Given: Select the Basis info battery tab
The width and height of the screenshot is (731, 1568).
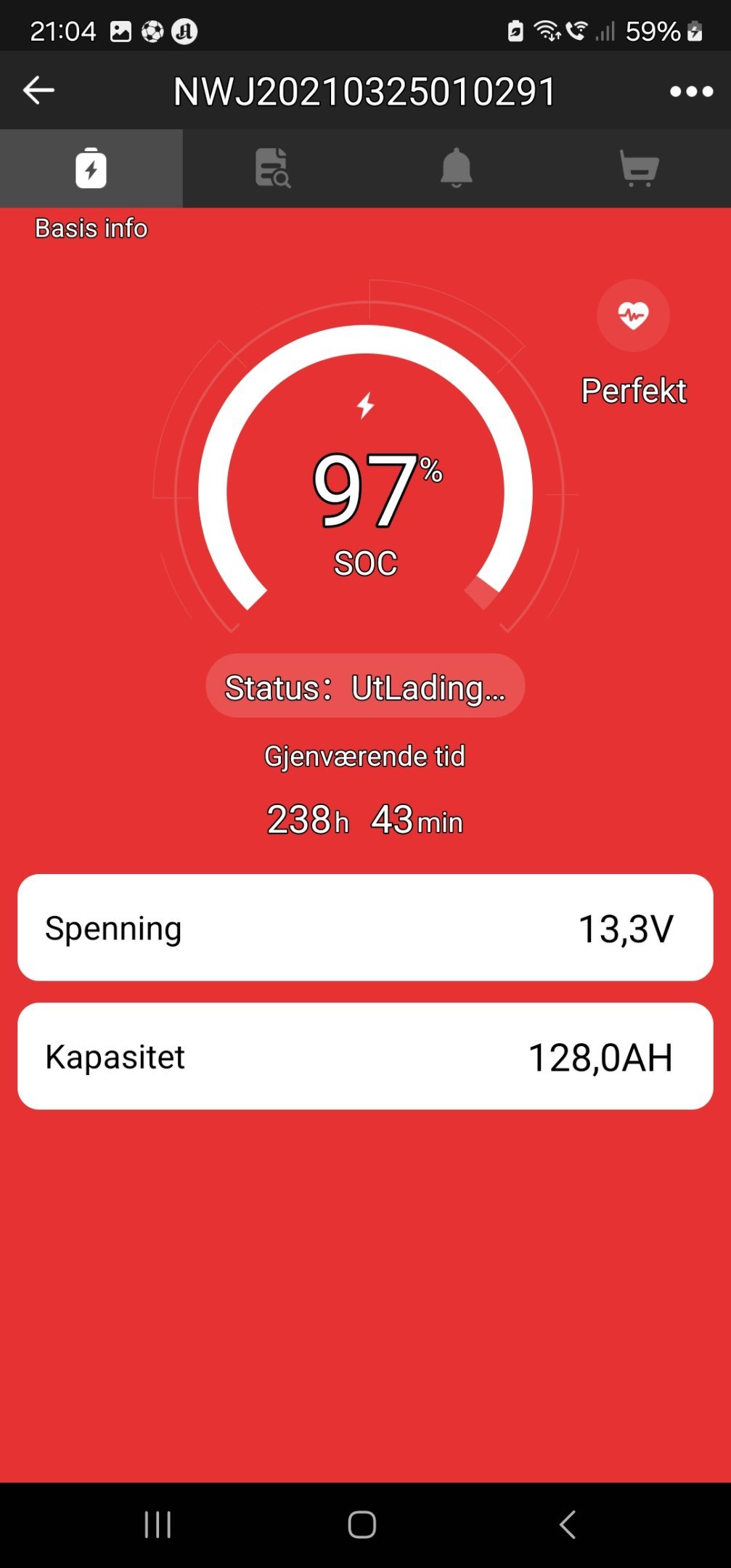Looking at the screenshot, I should (91, 168).
